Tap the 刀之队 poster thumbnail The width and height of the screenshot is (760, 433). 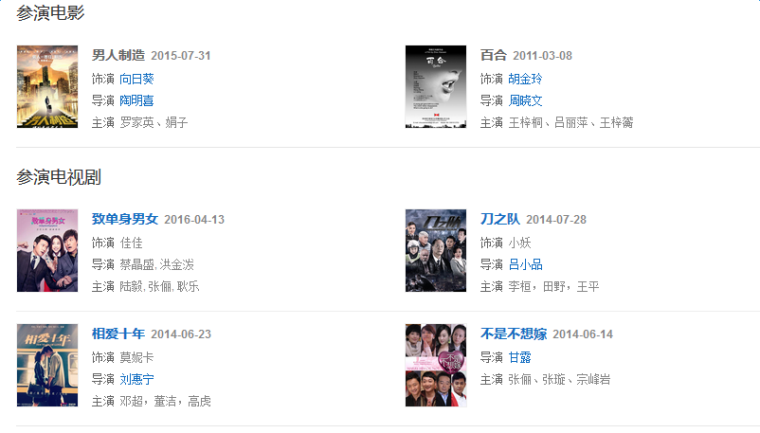point(435,251)
